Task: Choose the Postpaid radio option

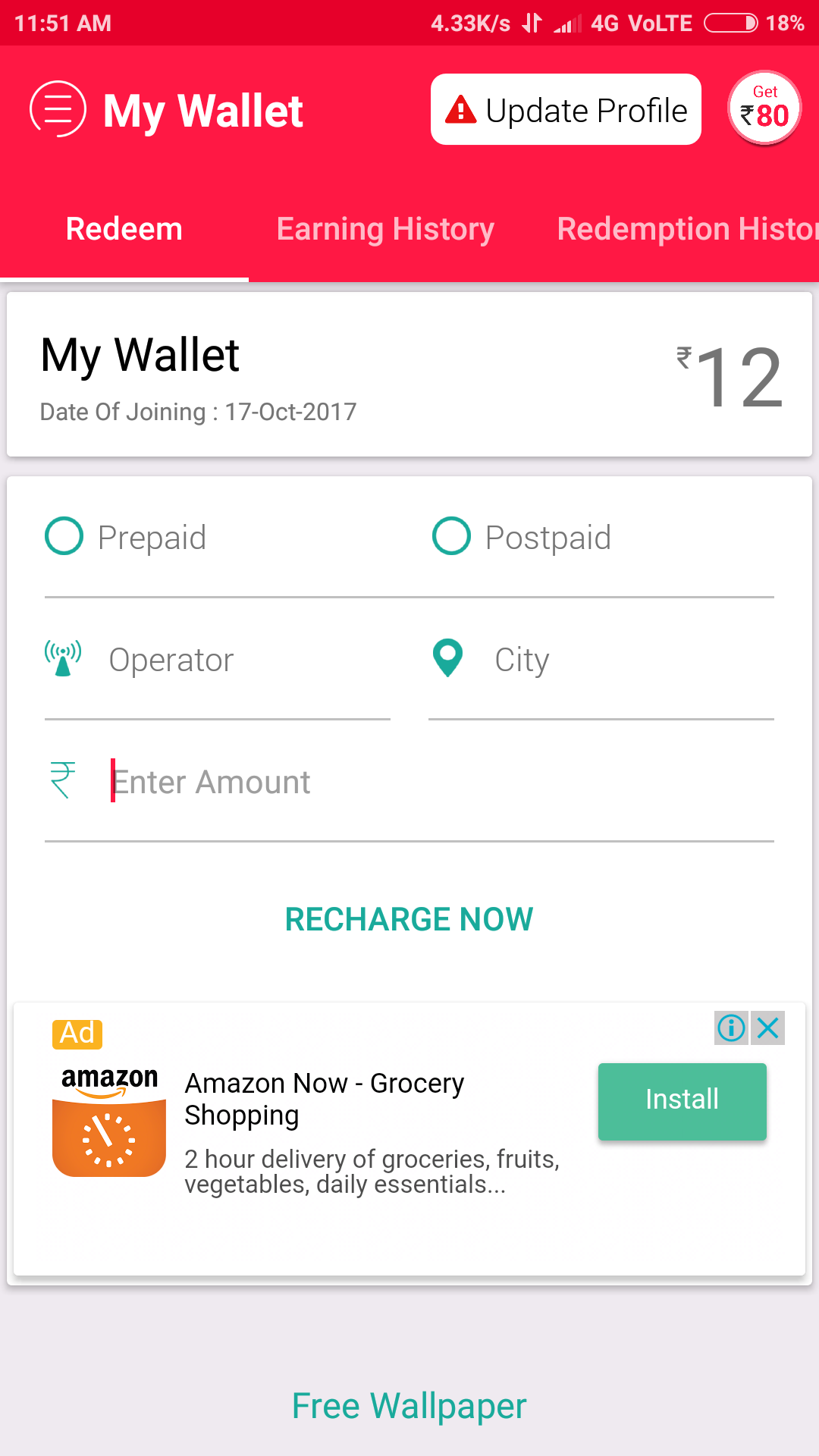Action: coord(522,537)
